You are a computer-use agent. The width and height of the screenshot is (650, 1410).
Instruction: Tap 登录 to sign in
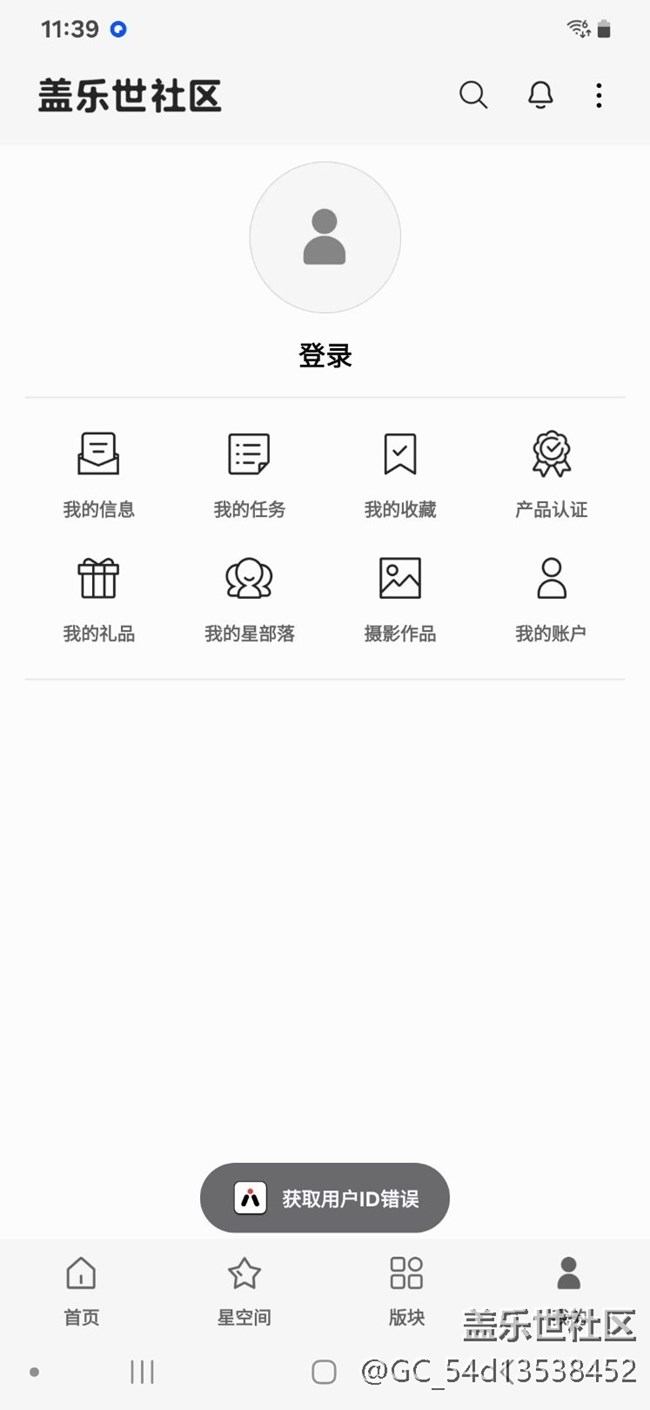pos(325,356)
